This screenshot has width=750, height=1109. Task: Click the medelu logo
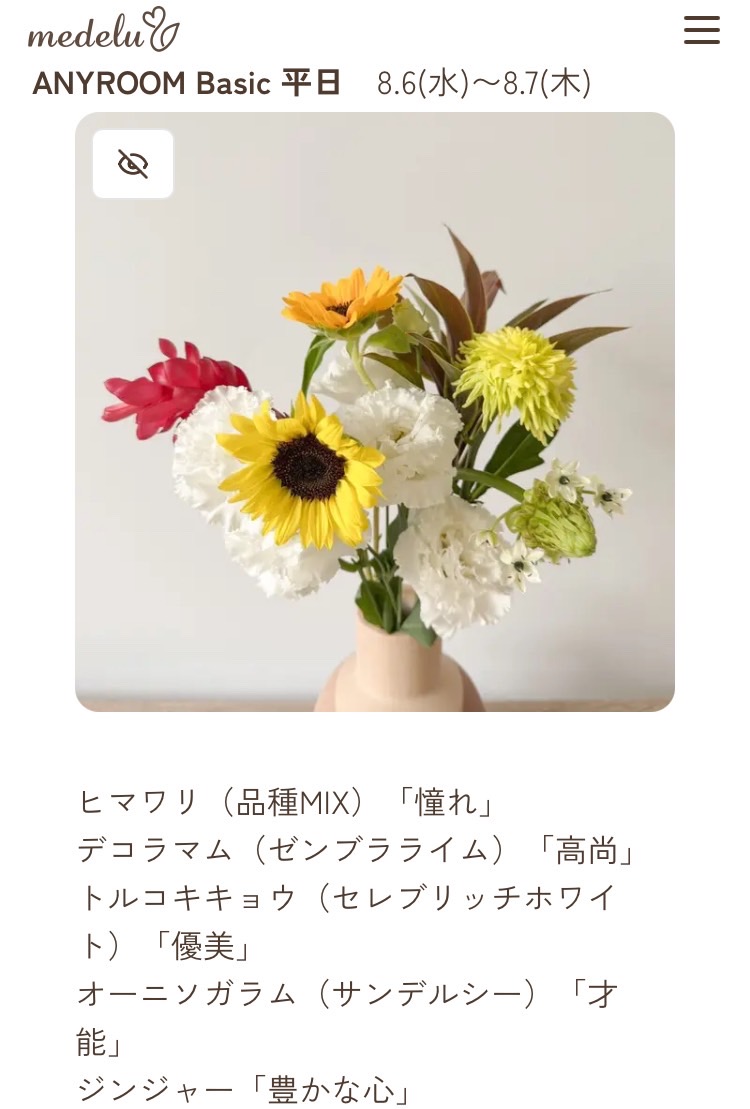102,31
